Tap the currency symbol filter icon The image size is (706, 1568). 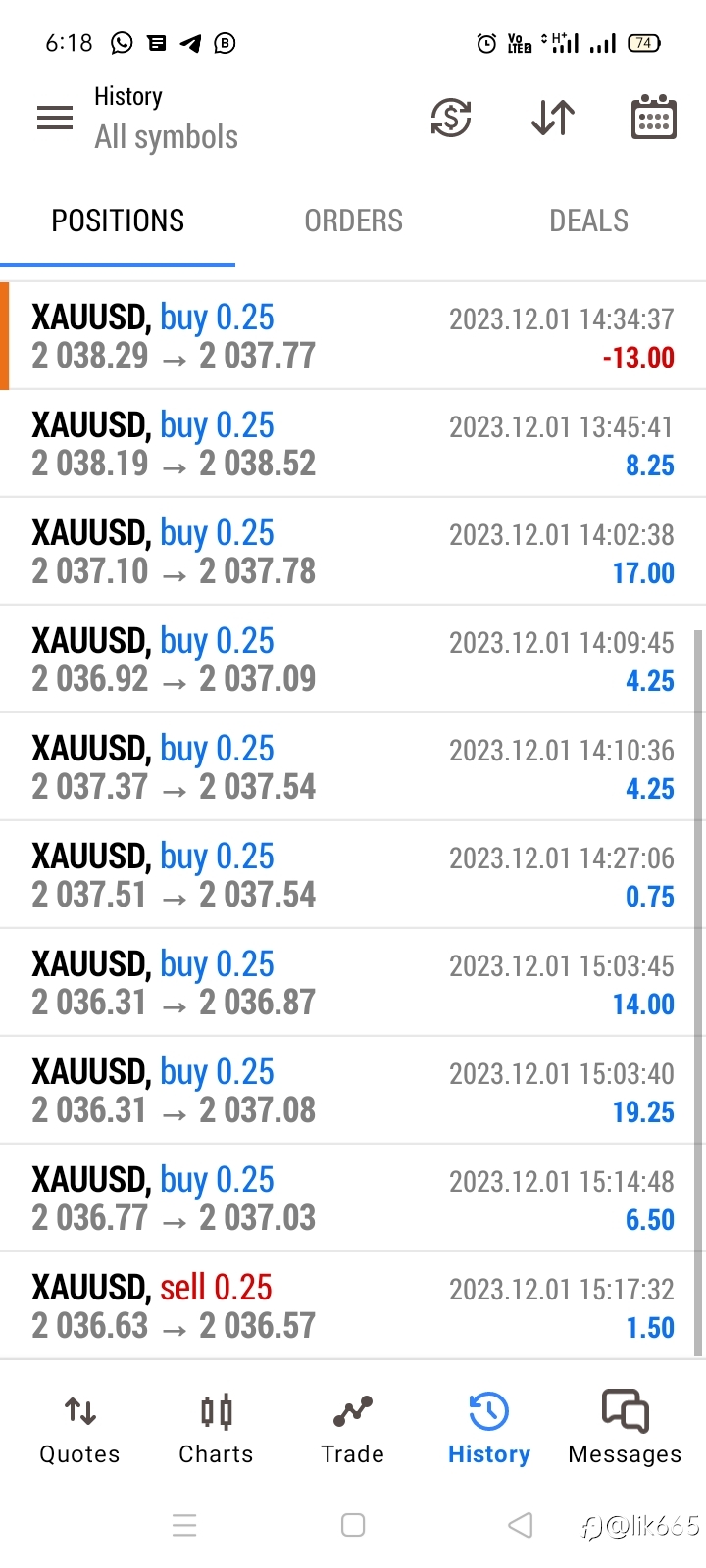[451, 119]
